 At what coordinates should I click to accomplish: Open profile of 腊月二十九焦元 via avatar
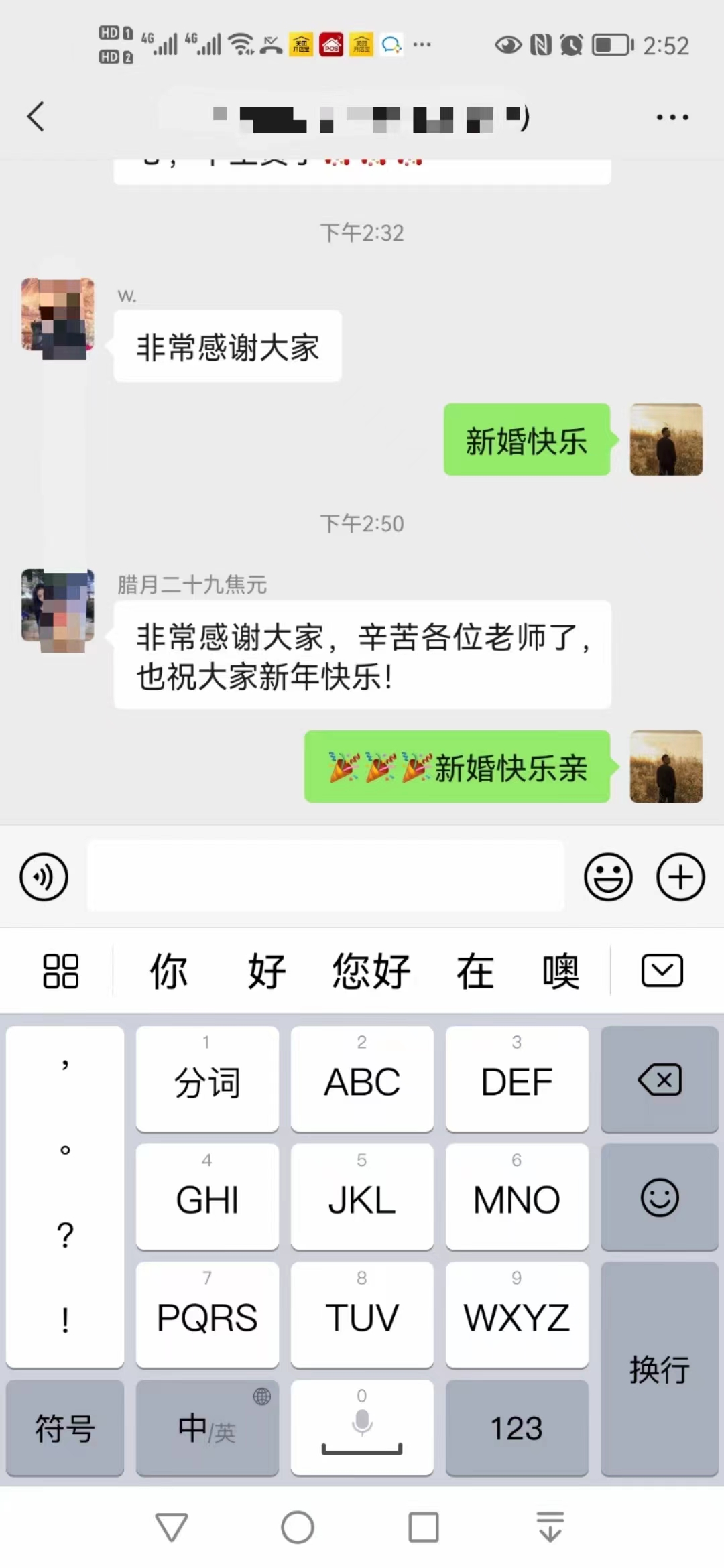[x=58, y=610]
